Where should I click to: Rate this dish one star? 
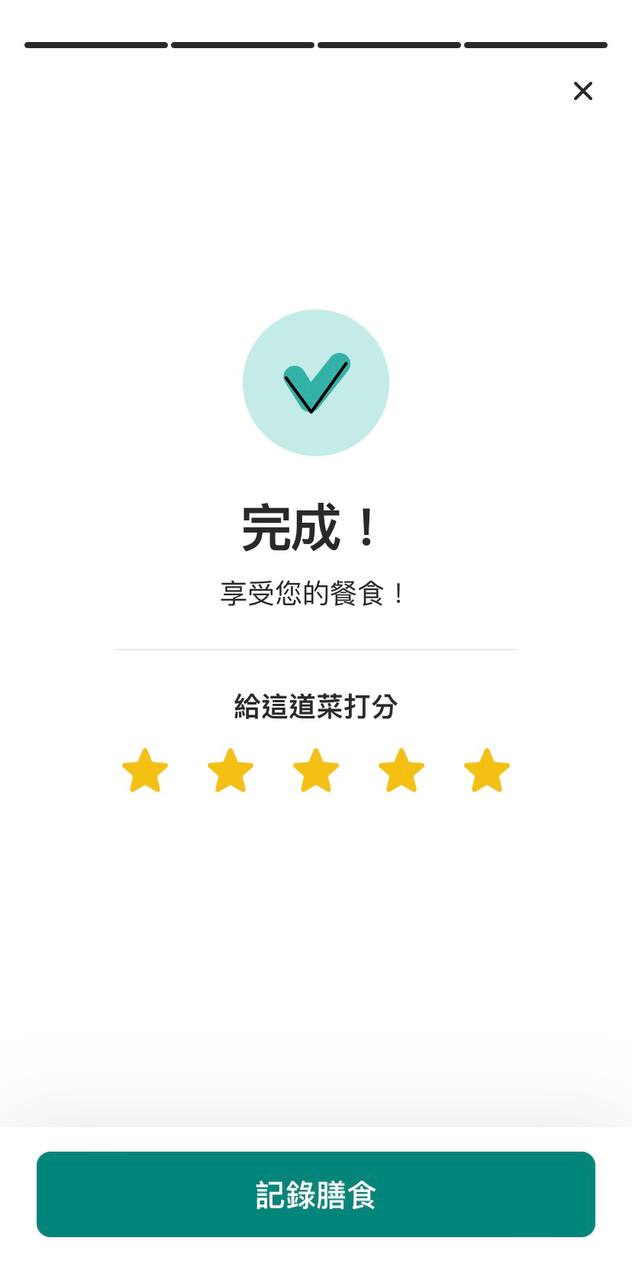(x=145, y=771)
